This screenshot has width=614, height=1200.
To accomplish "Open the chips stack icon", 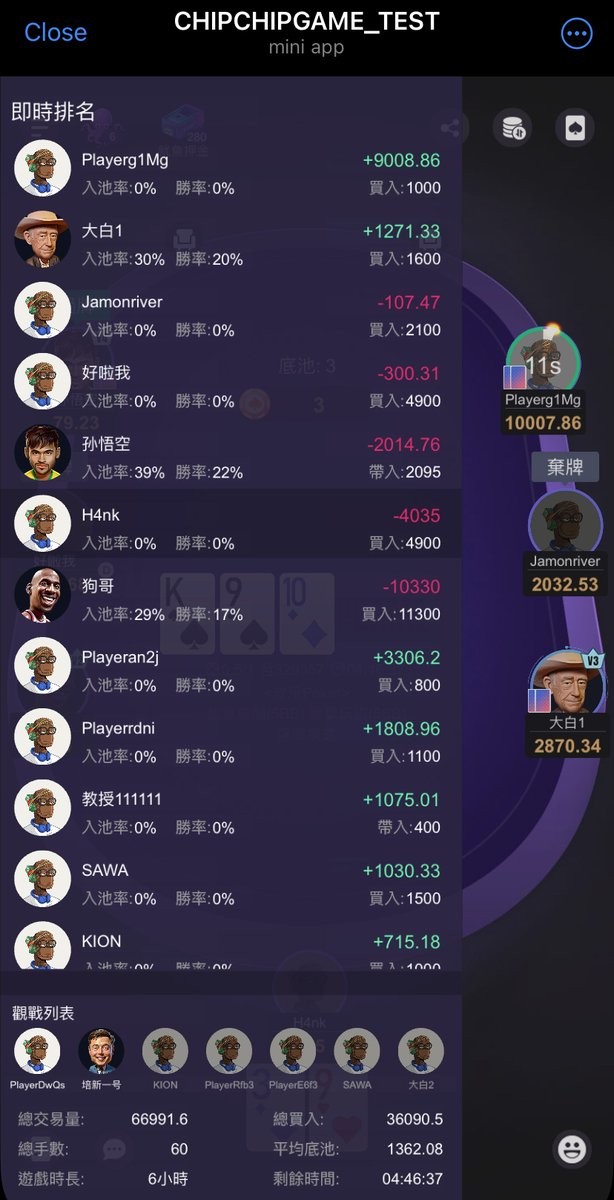I will tap(514, 129).
